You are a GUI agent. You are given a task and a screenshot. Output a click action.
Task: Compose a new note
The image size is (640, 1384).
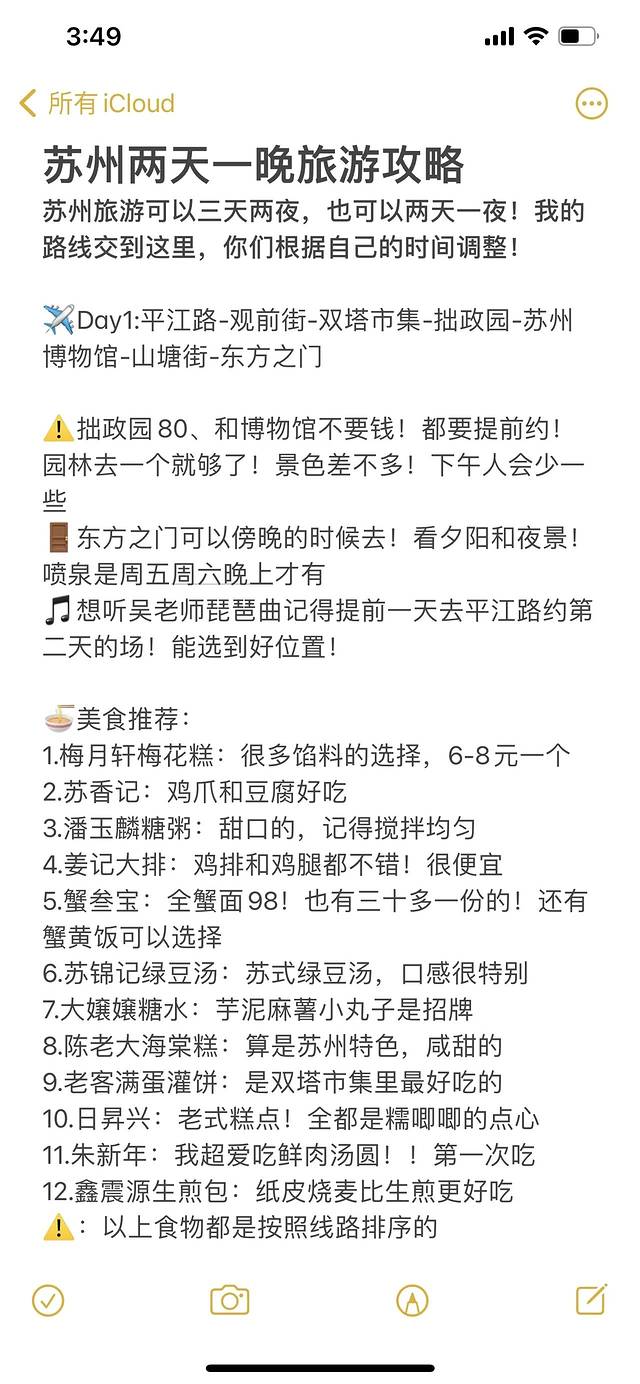pyautogui.click(x=591, y=1299)
